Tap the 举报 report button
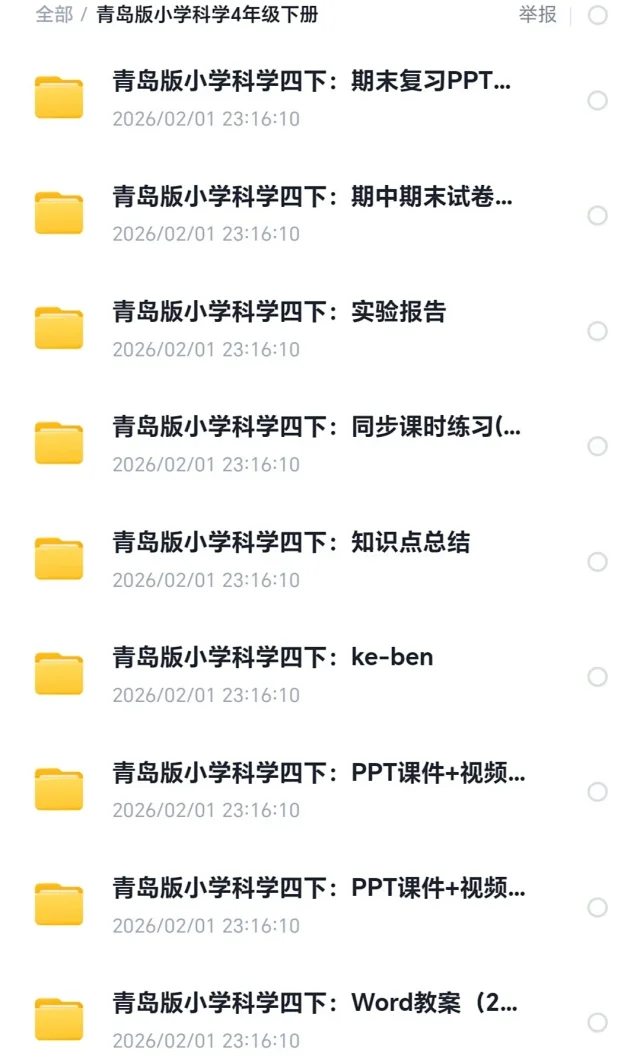 tap(537, 15)
